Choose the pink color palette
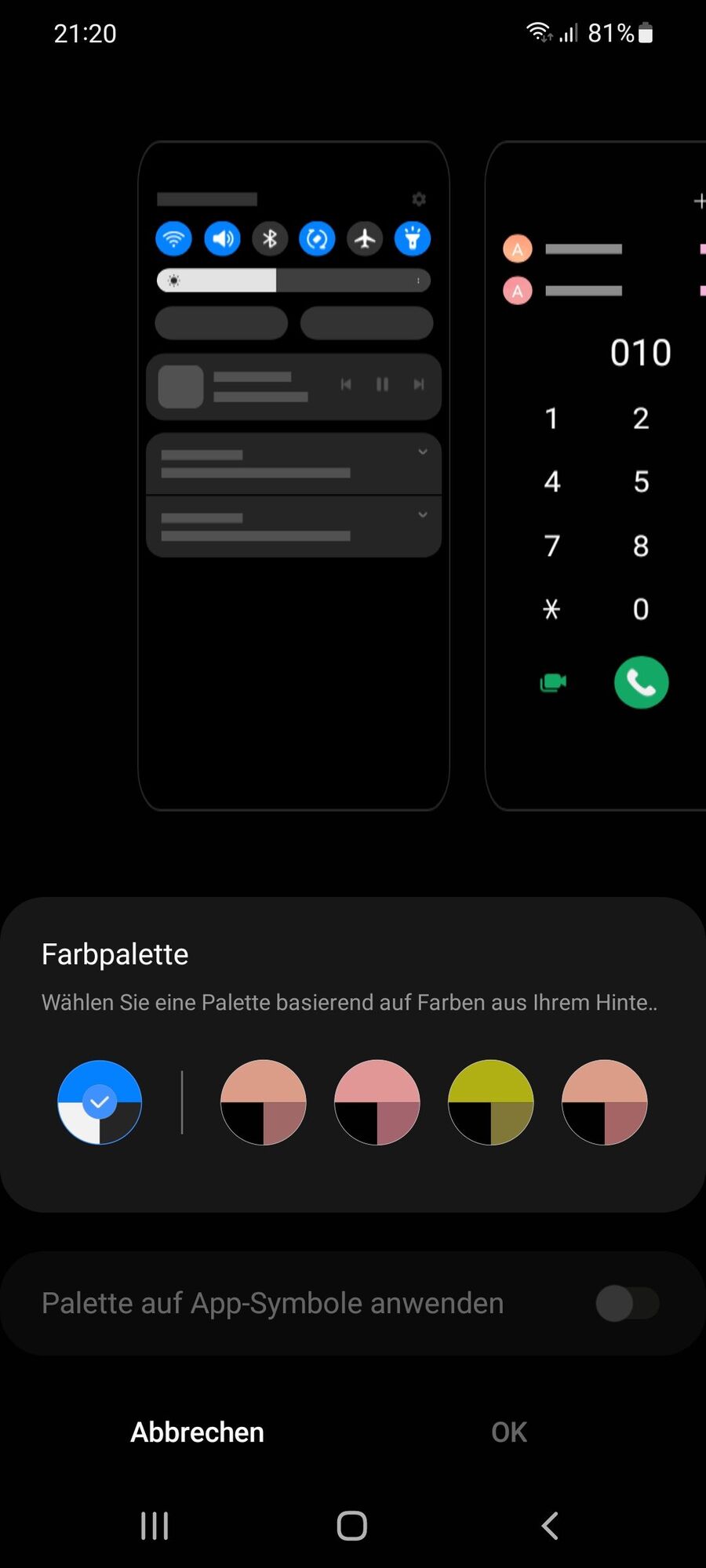 (x=377, y=1102)
